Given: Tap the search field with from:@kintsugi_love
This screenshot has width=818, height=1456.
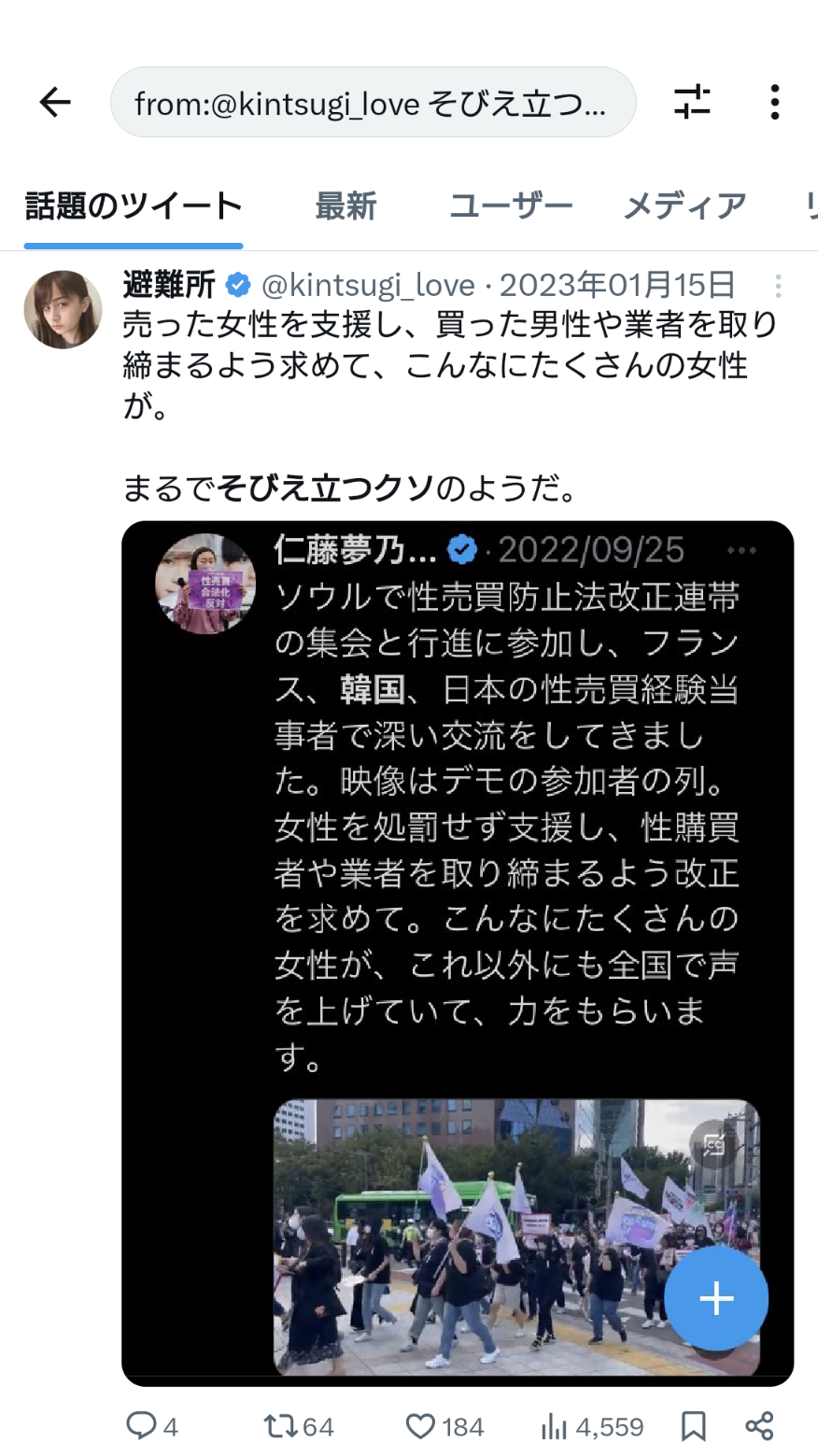Looking at the screenshot, I should 374,103.
